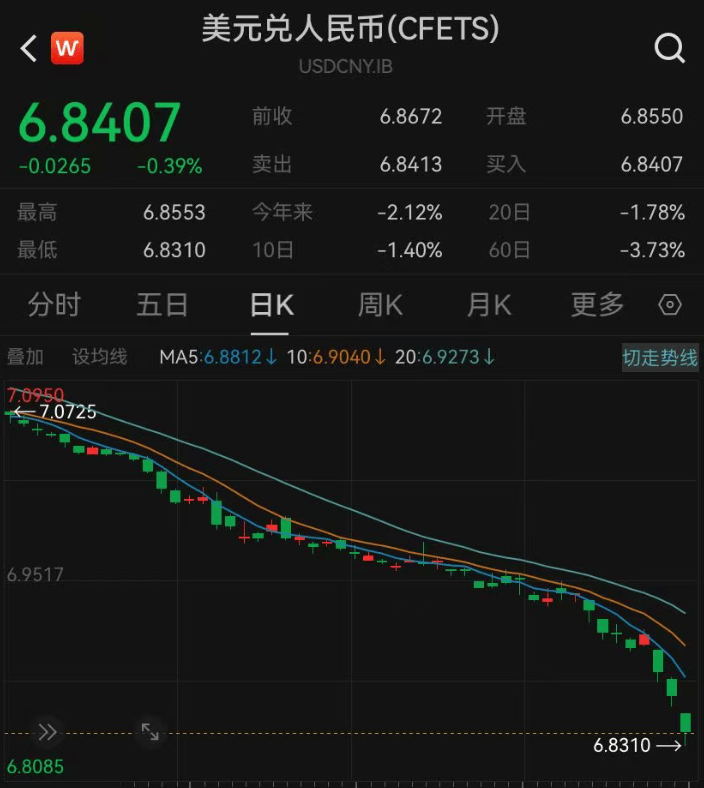This screenshot has width=704, height=788.
Task: Go back using the top-left arrow
Action: point(29,47)
